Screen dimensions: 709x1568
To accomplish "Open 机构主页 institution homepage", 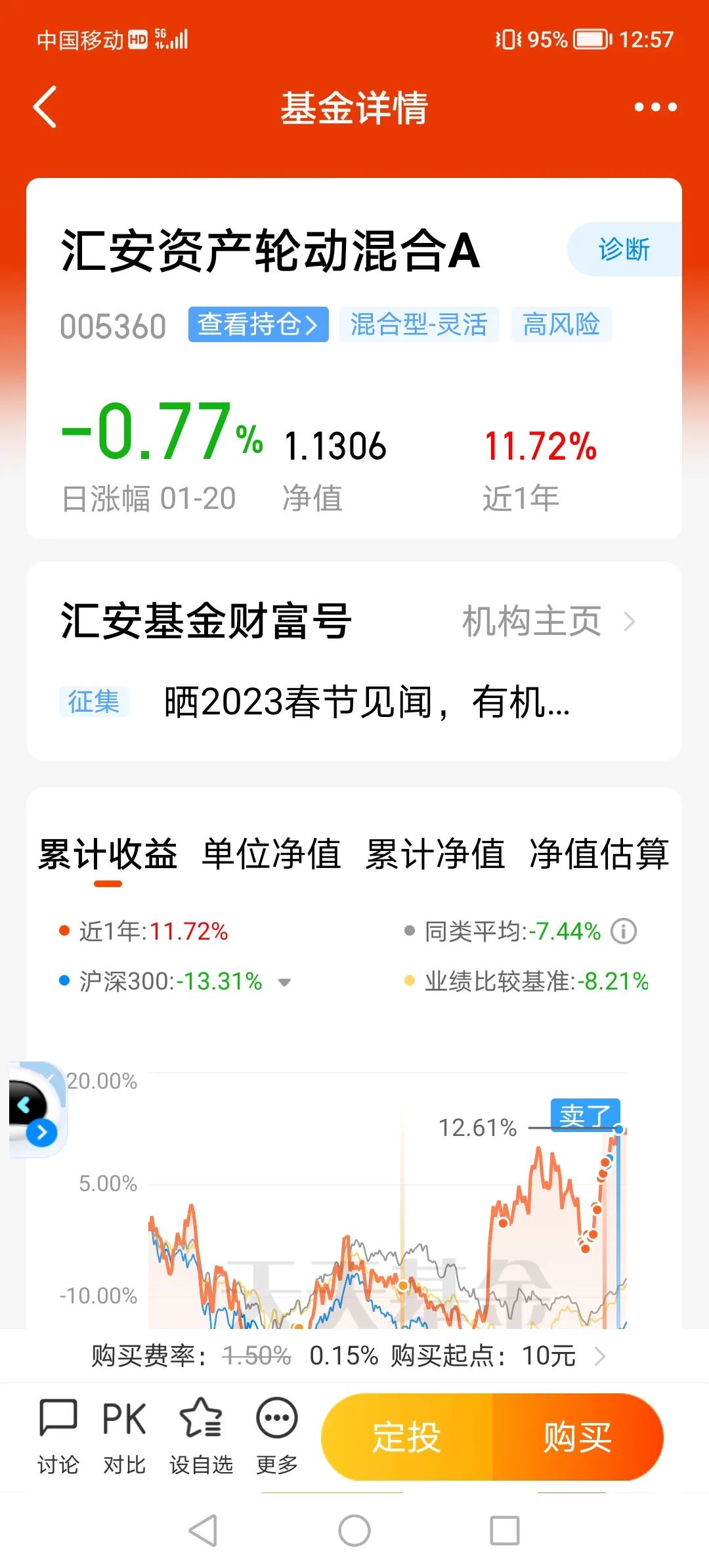I will point(548,621).
